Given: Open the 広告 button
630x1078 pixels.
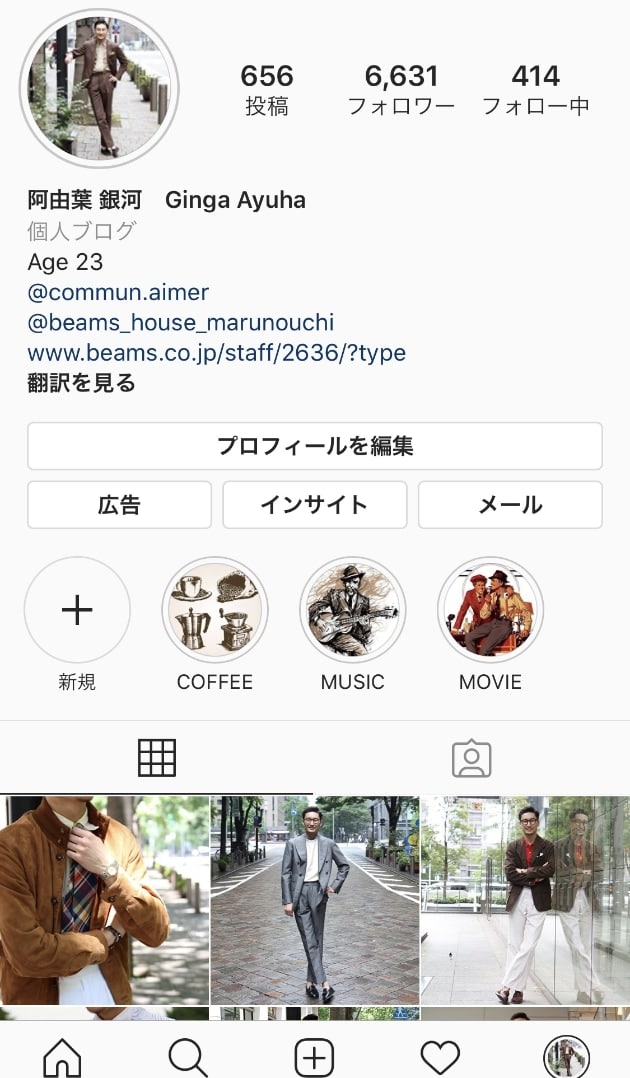Looking at the screenshot, I should 119,505.
